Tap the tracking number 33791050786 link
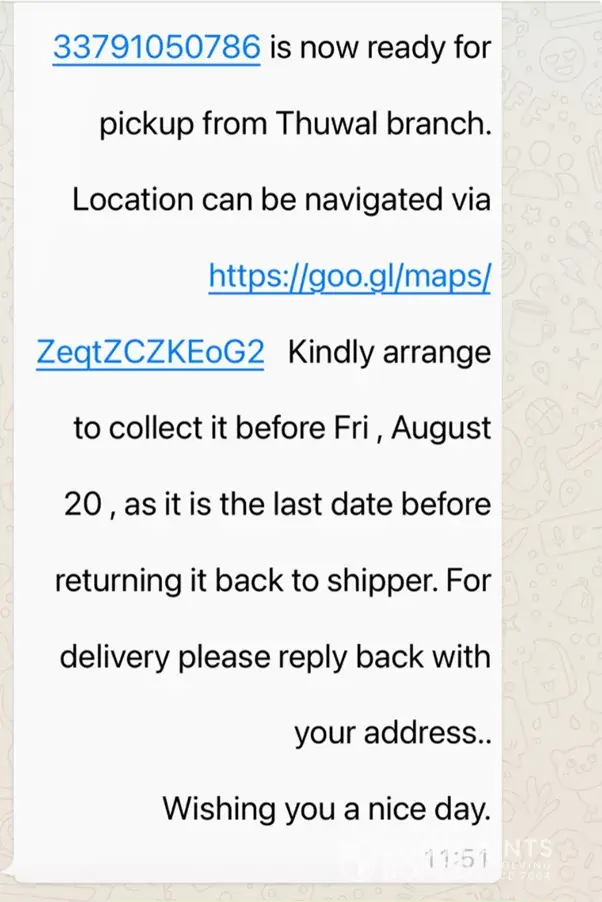602x902 pixels. [156, 46]
